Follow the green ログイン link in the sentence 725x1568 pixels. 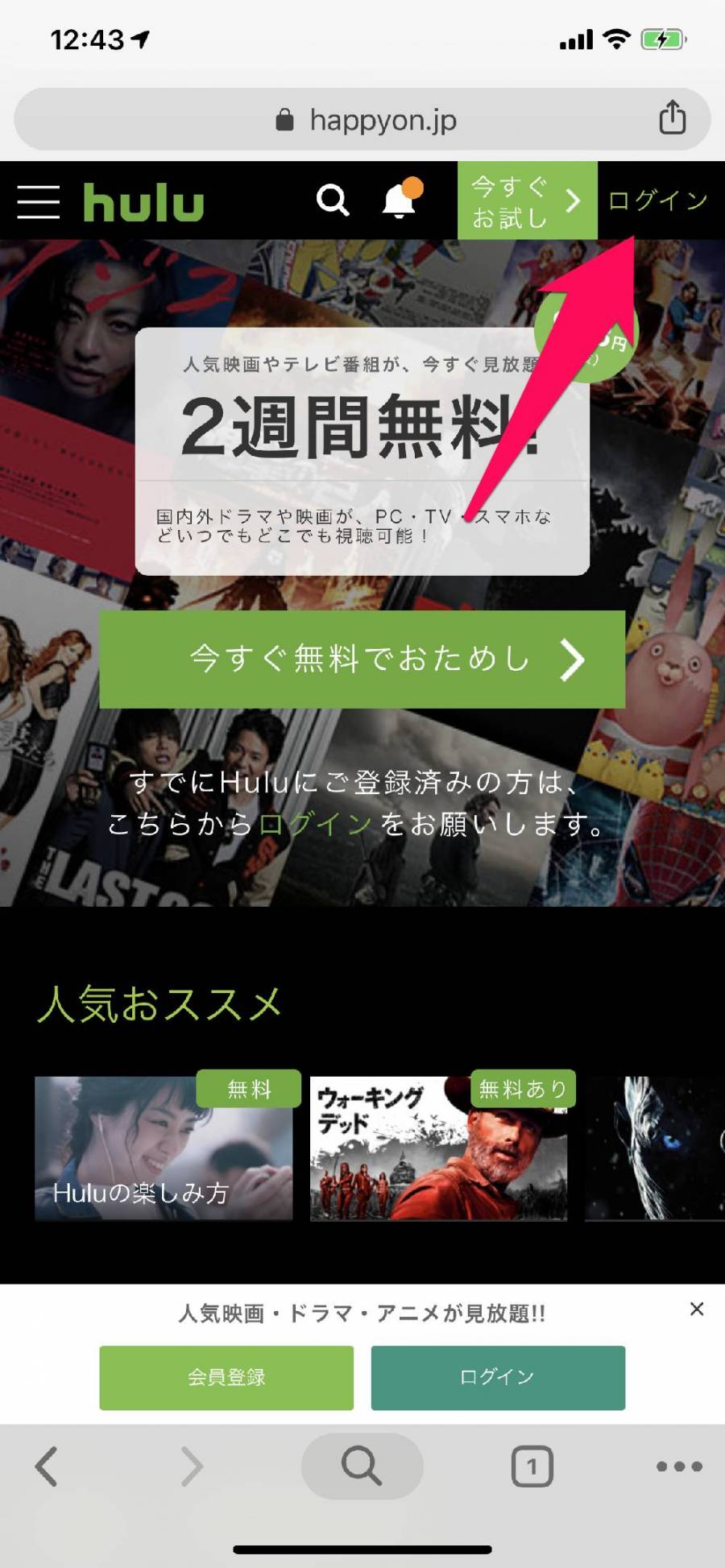[315, 824]
